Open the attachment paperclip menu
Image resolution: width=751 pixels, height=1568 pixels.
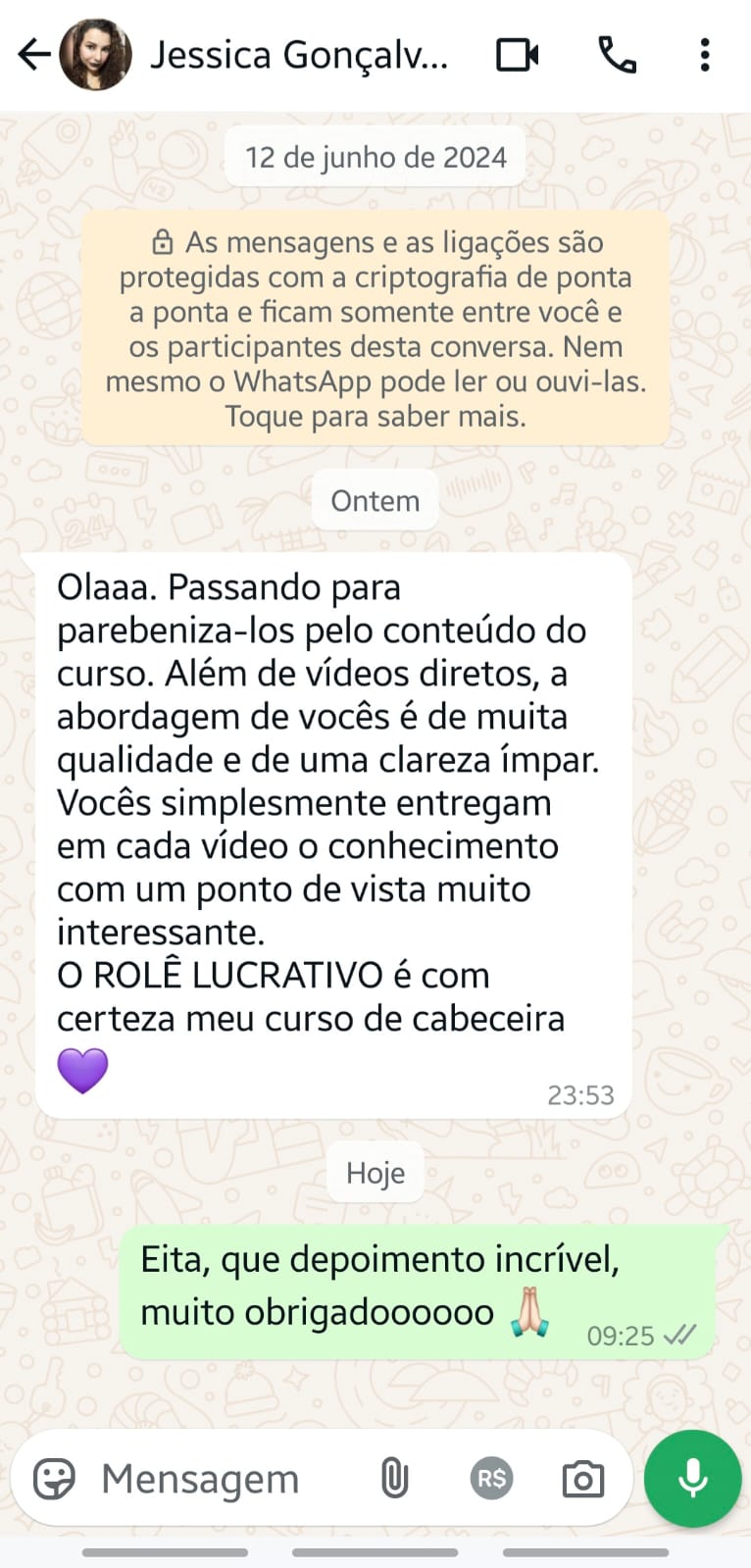pos(394,1478)
